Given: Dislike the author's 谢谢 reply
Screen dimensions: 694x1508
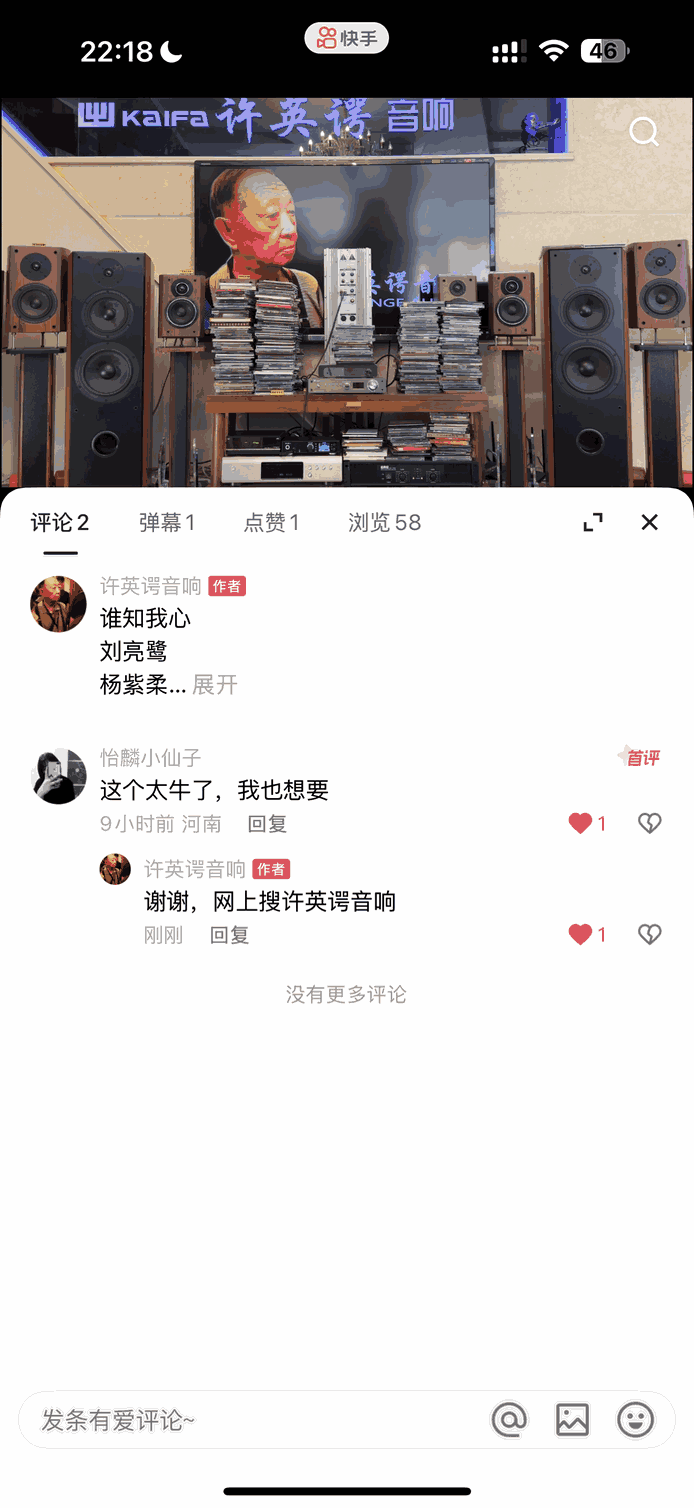Looking at the screenshot, I should [650, 934].
